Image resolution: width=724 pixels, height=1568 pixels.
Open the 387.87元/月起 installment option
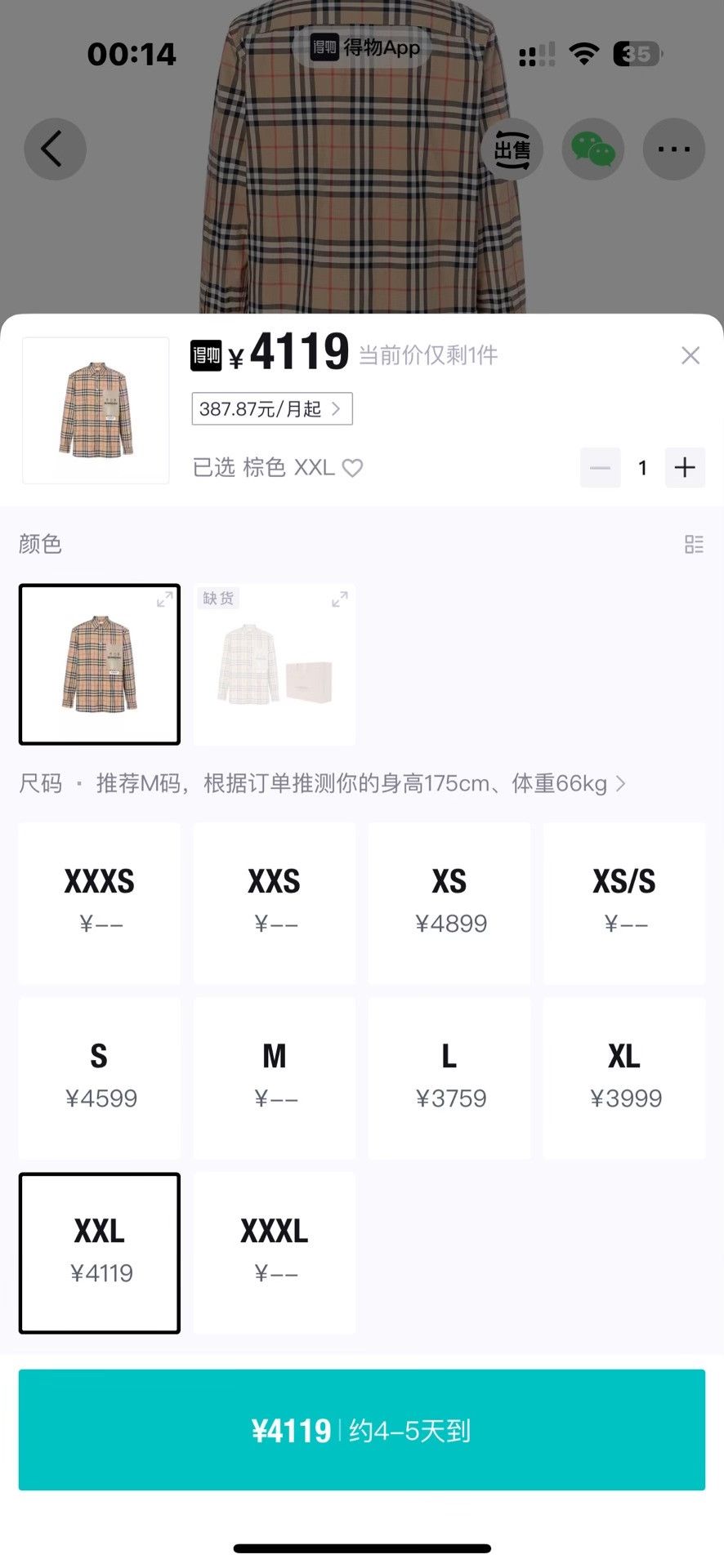click(272, 409)
